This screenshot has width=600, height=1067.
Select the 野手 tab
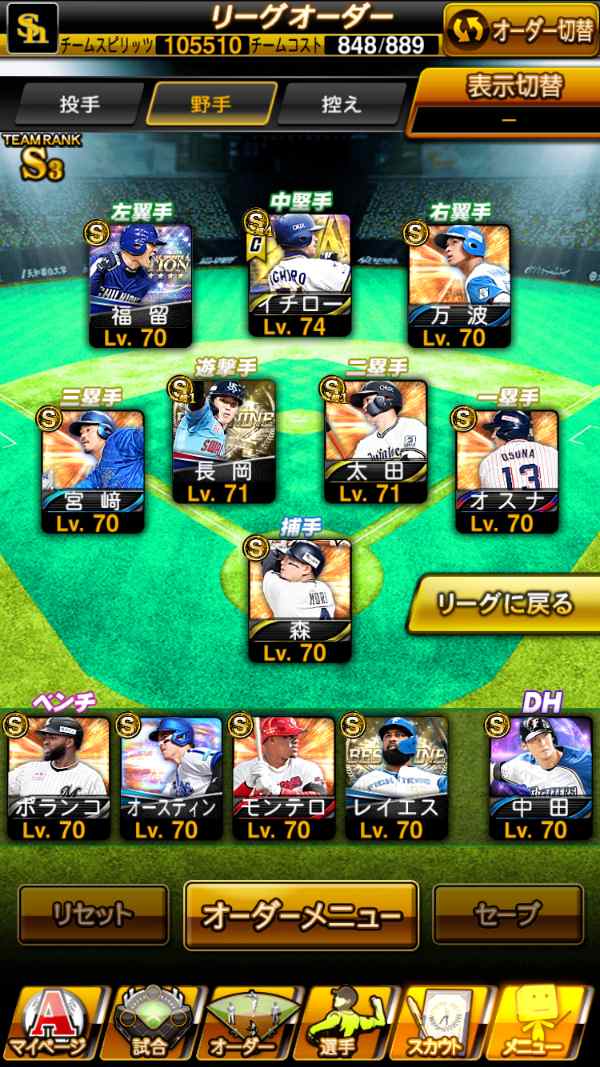(x=211, y=104)
